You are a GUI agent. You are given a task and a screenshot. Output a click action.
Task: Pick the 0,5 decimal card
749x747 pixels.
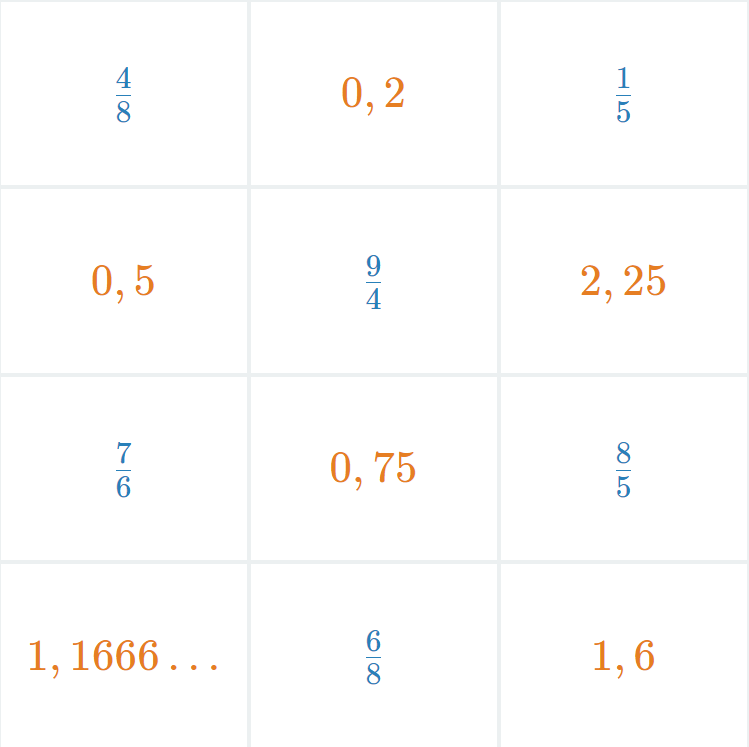click(x=123, y=282)
